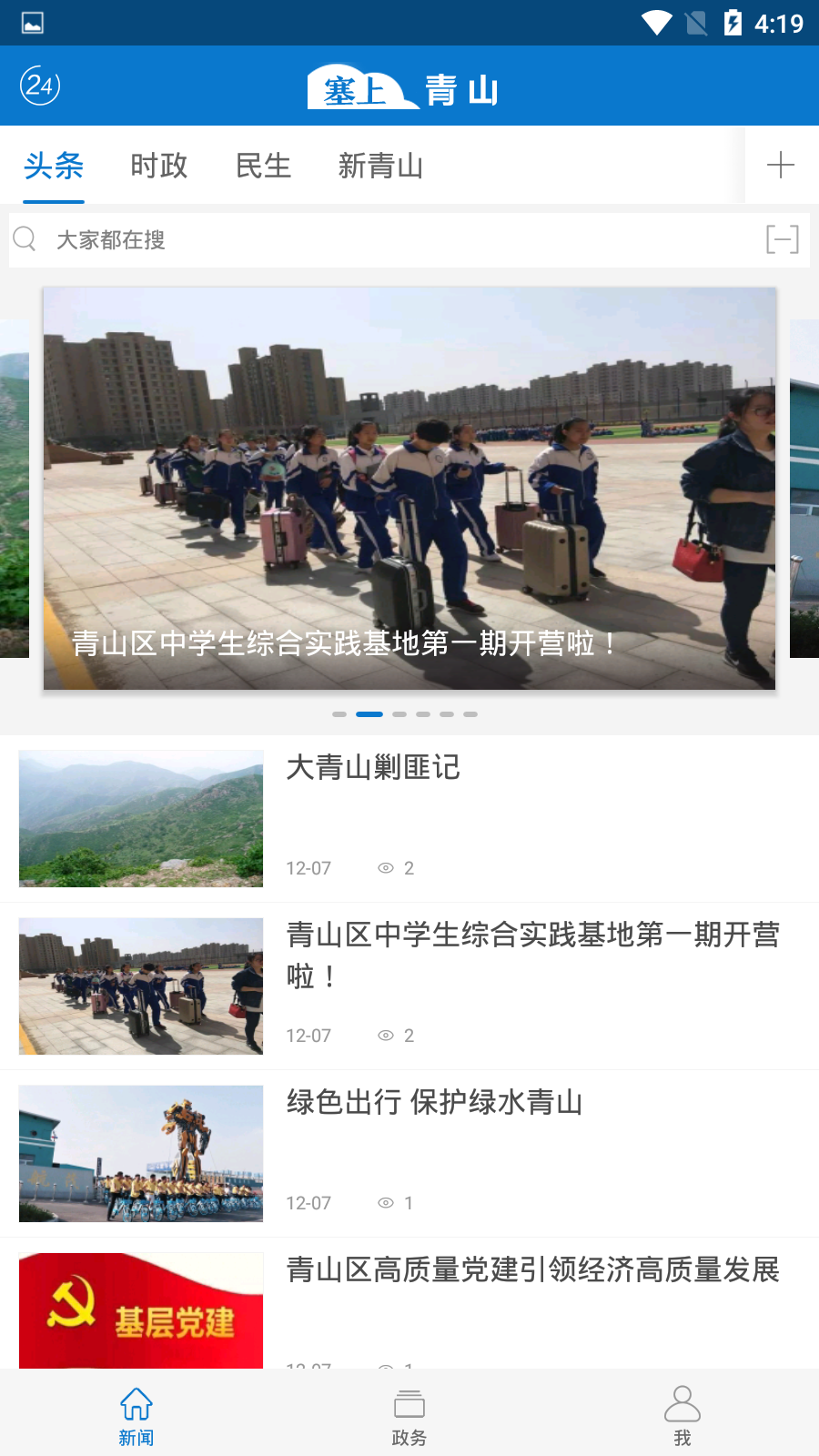819x1456 pixels.
Task: Switch to the 新青山 tab
Action: (380, 166)
